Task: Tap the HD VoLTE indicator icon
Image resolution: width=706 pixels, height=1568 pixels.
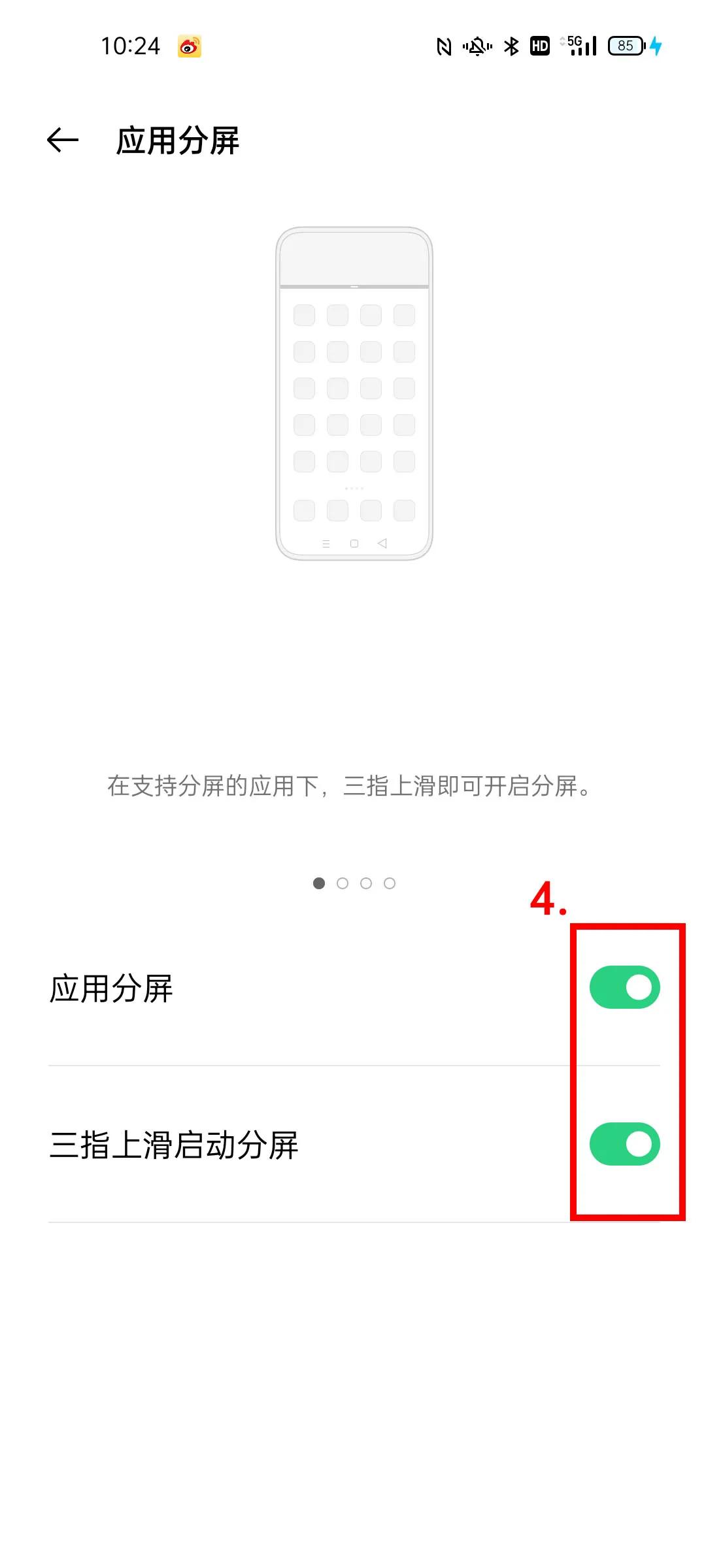Action: click(x=539, y=47)
